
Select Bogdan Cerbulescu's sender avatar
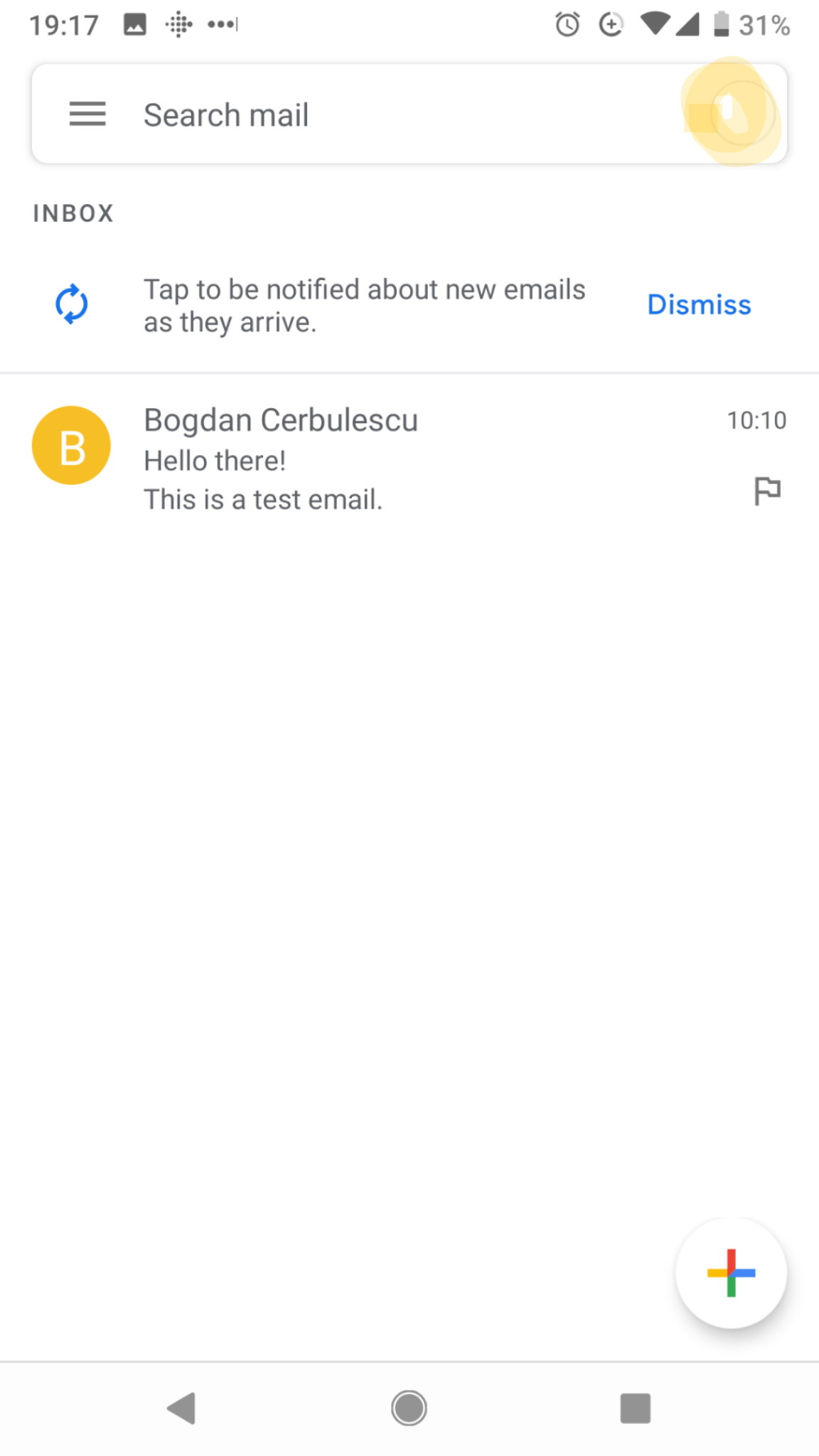(x=71, y=446)
